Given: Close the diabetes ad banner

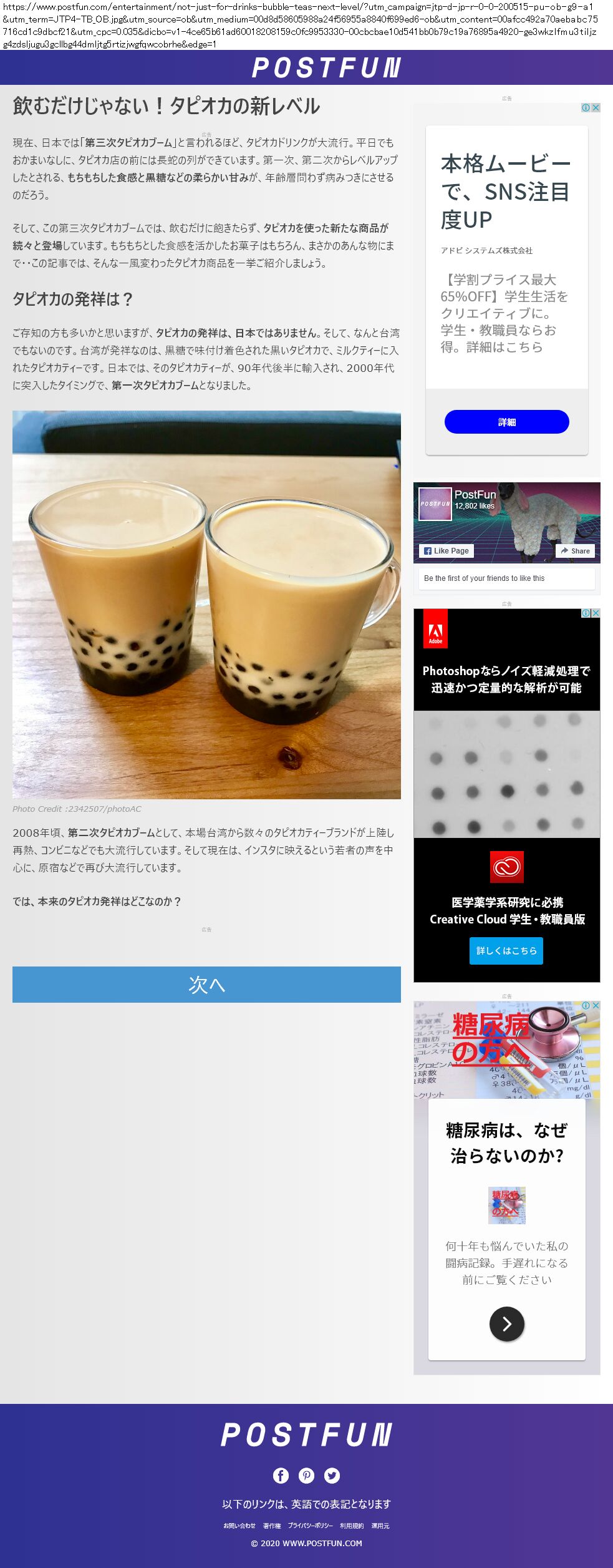Looking at the screenshot, I should tap(596, 1005).
